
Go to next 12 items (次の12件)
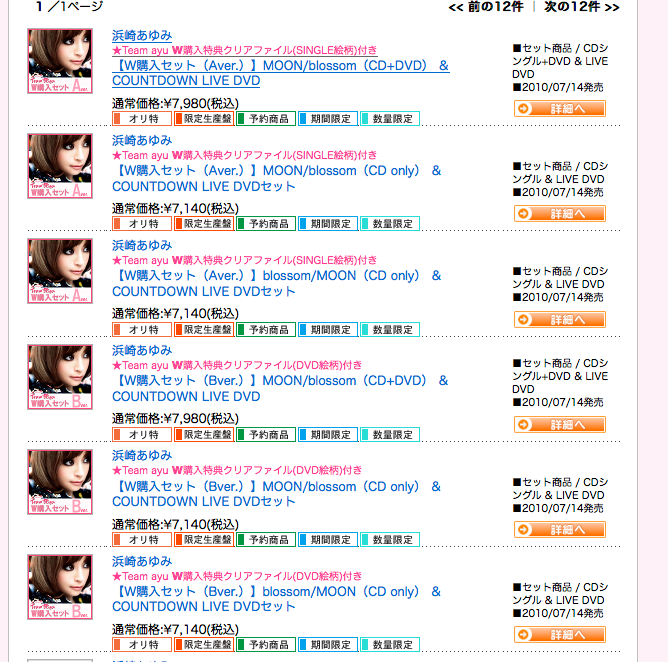tap(580, 7)
